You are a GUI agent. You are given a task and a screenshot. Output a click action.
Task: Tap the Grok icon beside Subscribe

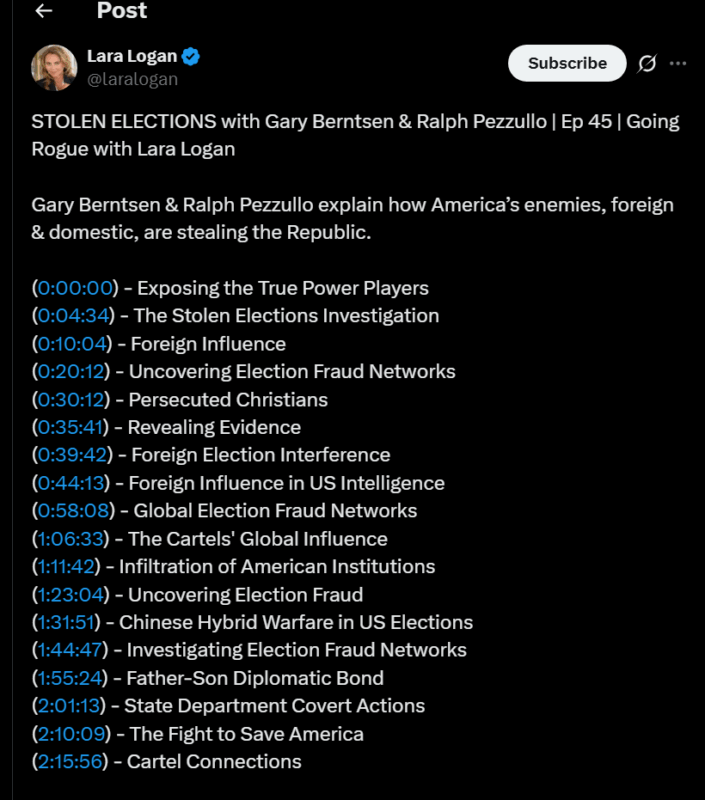pos(647,64)
